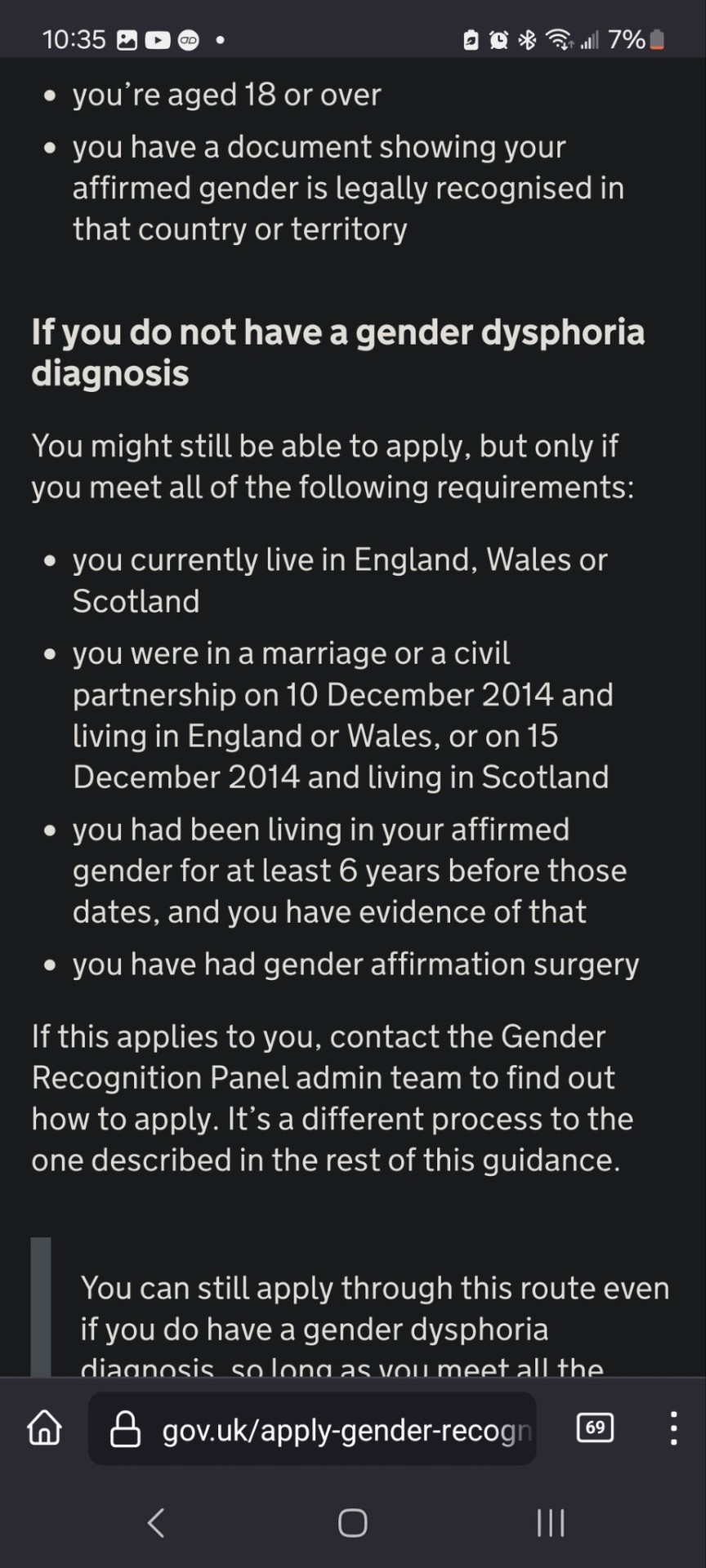Go to the browser home page
The width and height of the screenshot is (706, 1568).
tap(44, 1428)
